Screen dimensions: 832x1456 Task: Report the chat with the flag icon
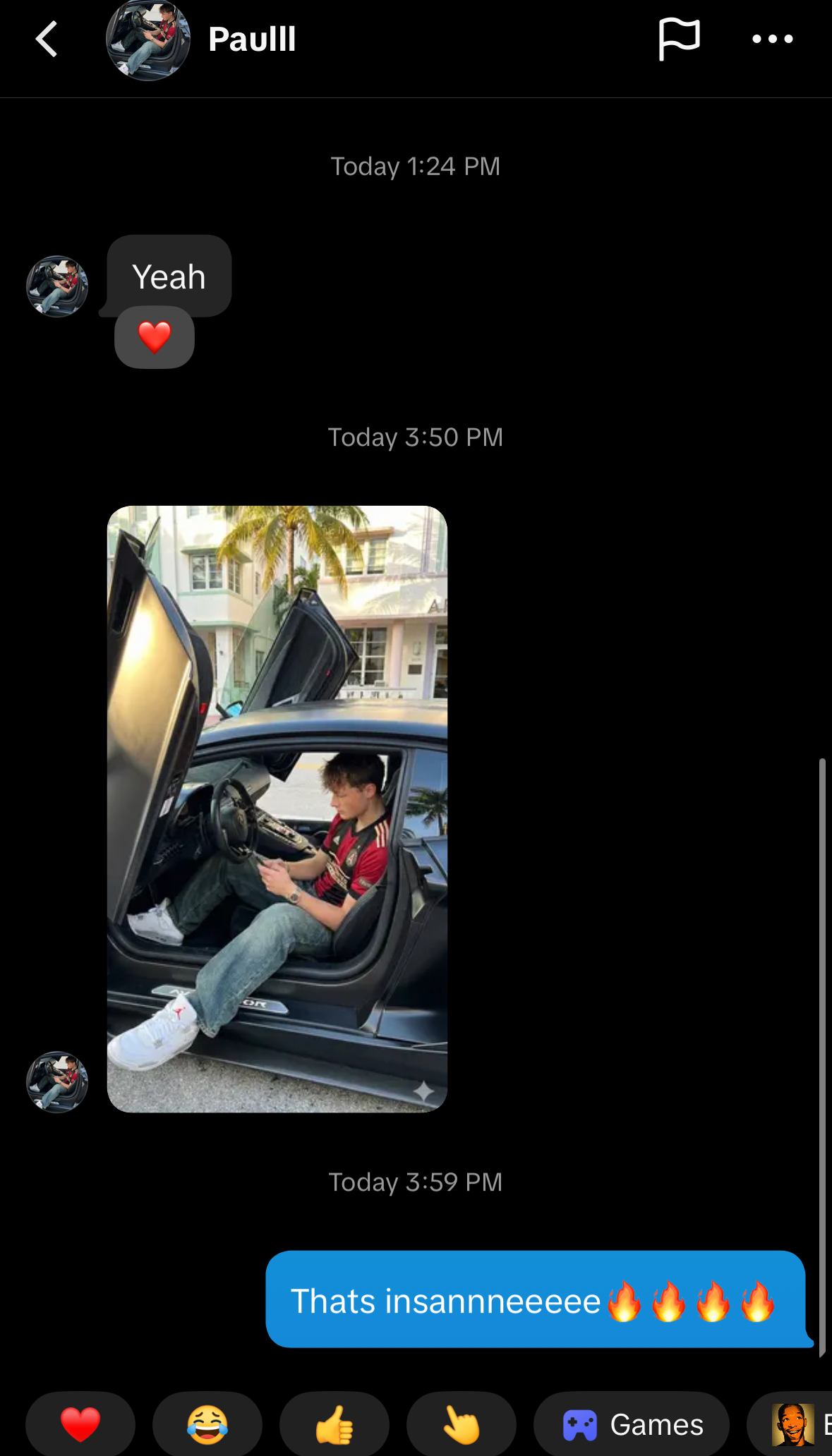[679, 39]
